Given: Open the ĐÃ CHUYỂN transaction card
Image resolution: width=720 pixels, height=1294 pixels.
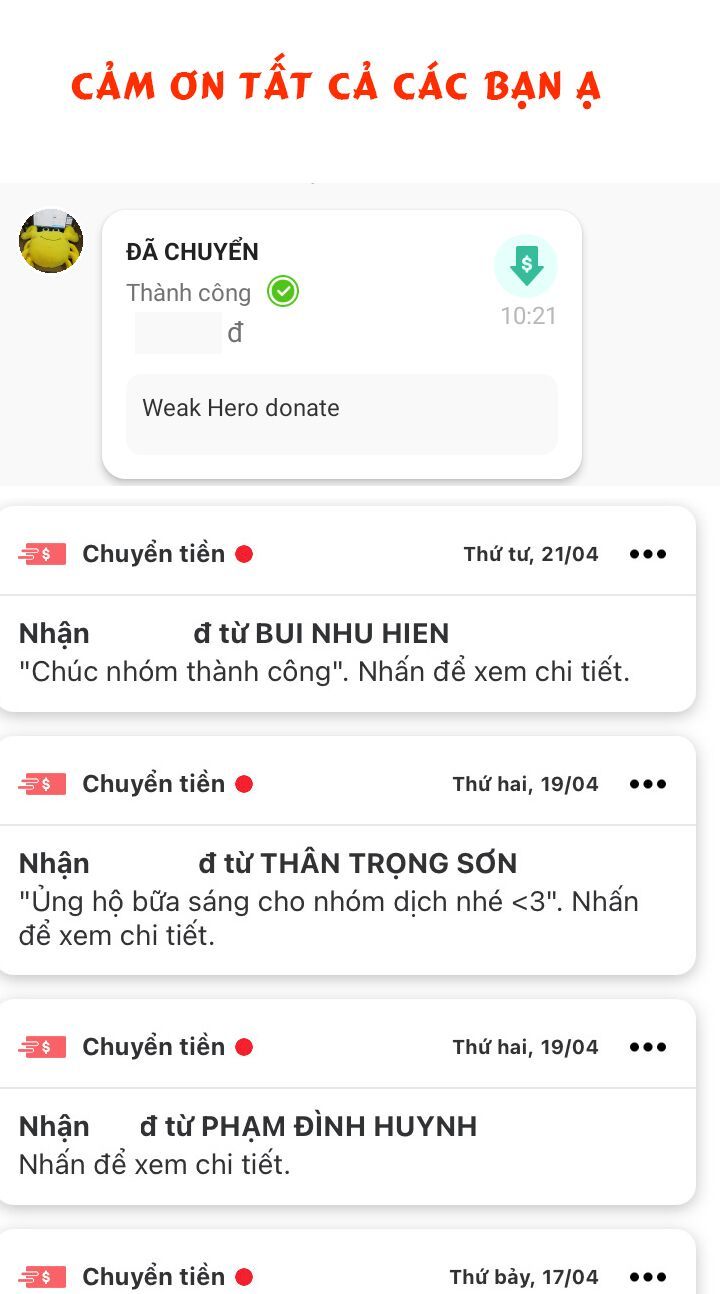Looking at the screenshot, I should (341, 340).
